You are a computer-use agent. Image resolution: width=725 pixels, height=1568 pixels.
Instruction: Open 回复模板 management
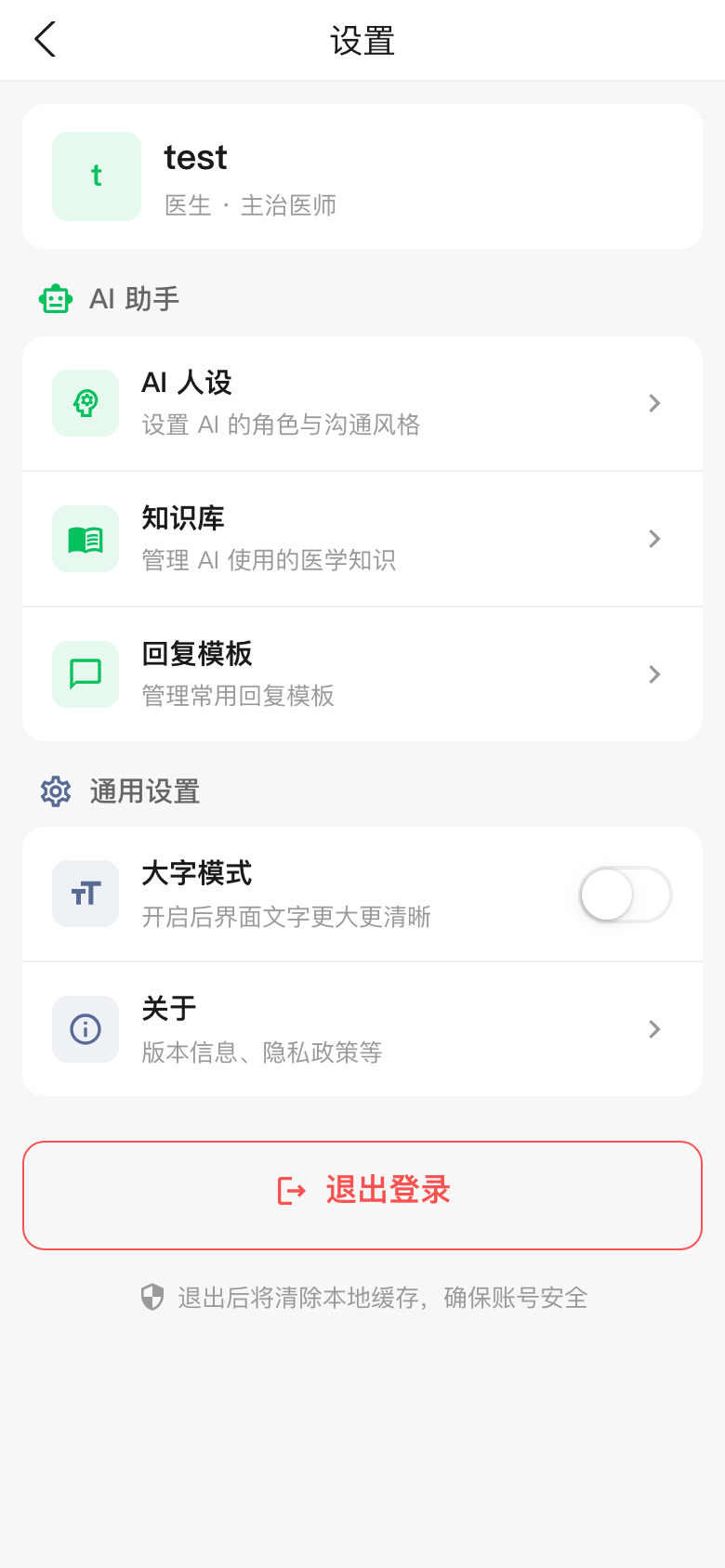[x=362, y=674]
